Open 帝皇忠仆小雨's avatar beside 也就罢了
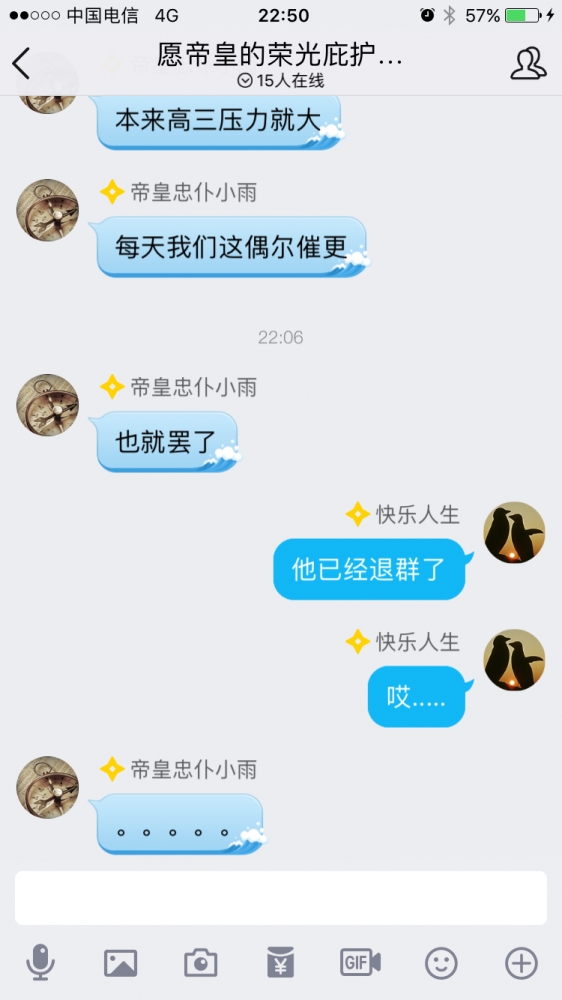Image resolution: width=562 pixels, height=1000 pixels. tap(48, 405)
